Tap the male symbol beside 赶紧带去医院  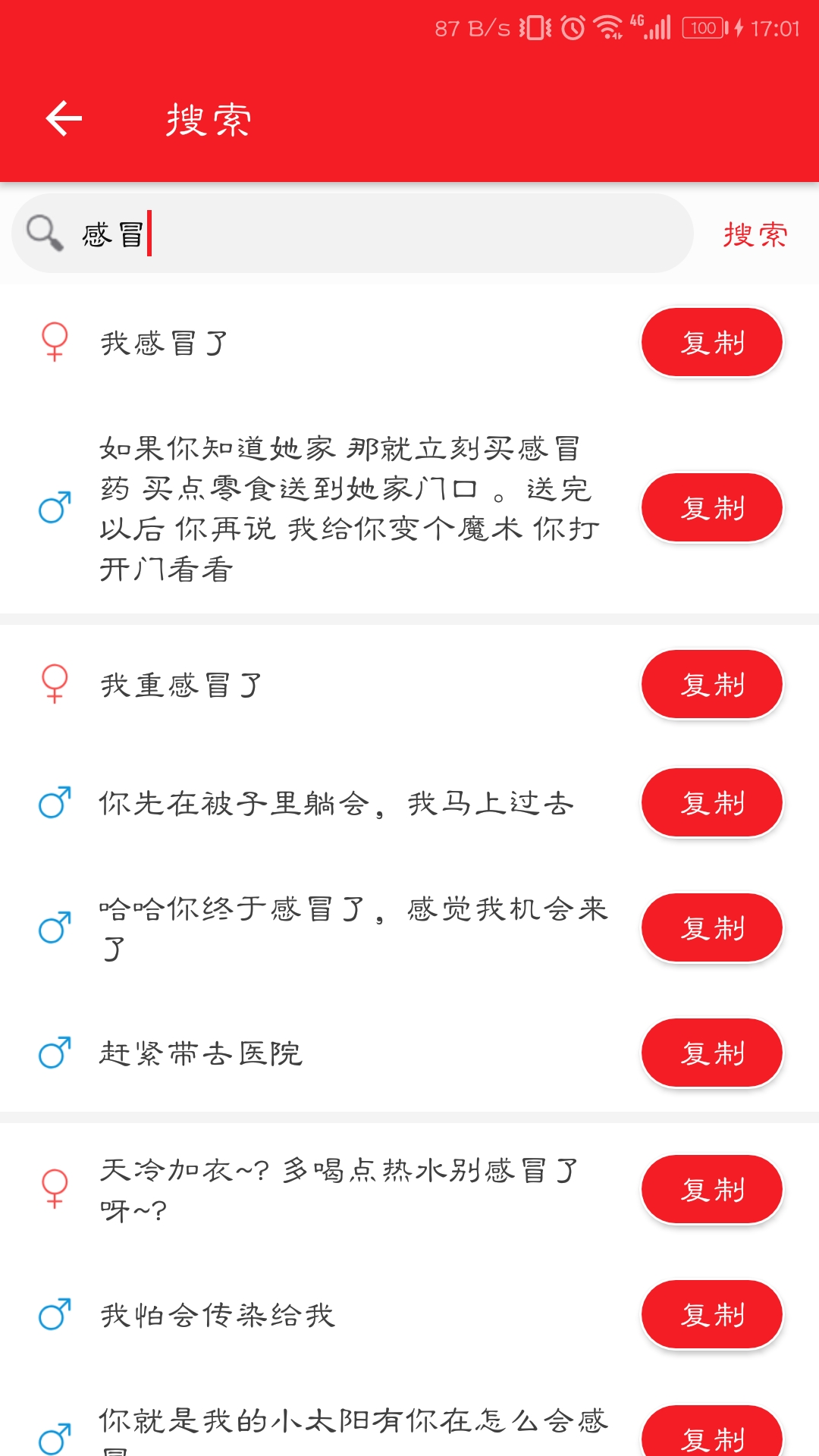point(55,1053)
